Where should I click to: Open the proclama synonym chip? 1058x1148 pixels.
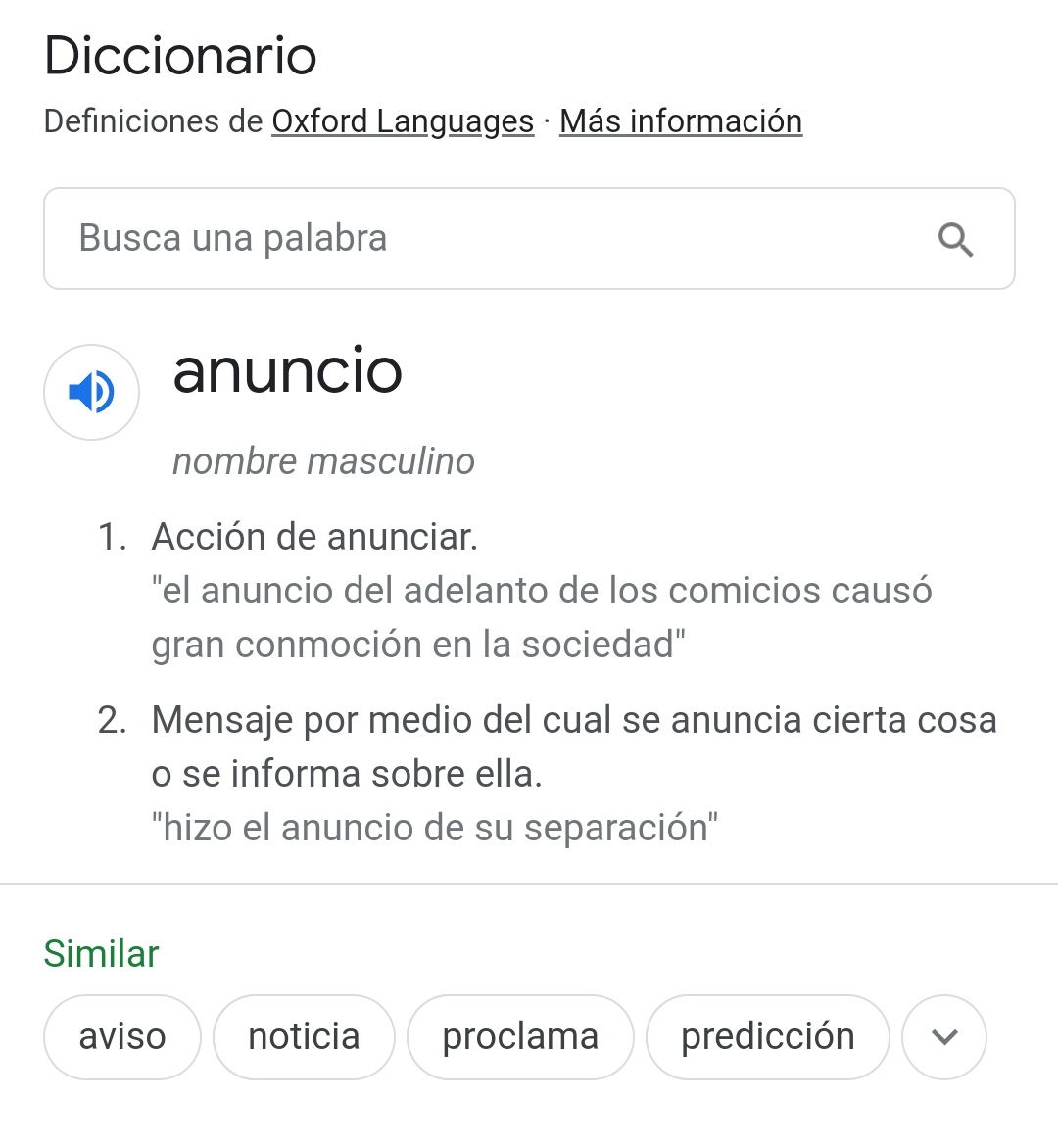(520, 1037)
